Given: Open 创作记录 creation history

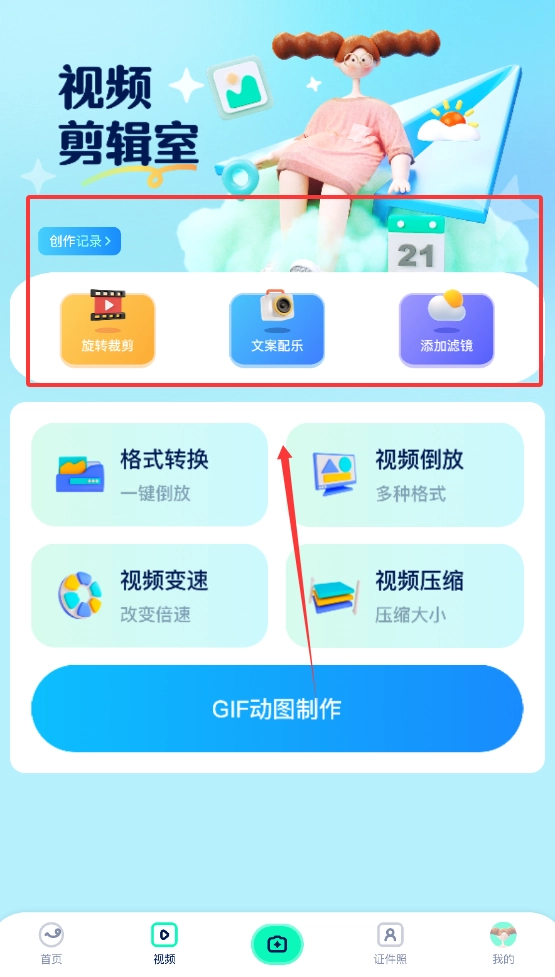Looking at the screenshot, I should coord(79,241).
